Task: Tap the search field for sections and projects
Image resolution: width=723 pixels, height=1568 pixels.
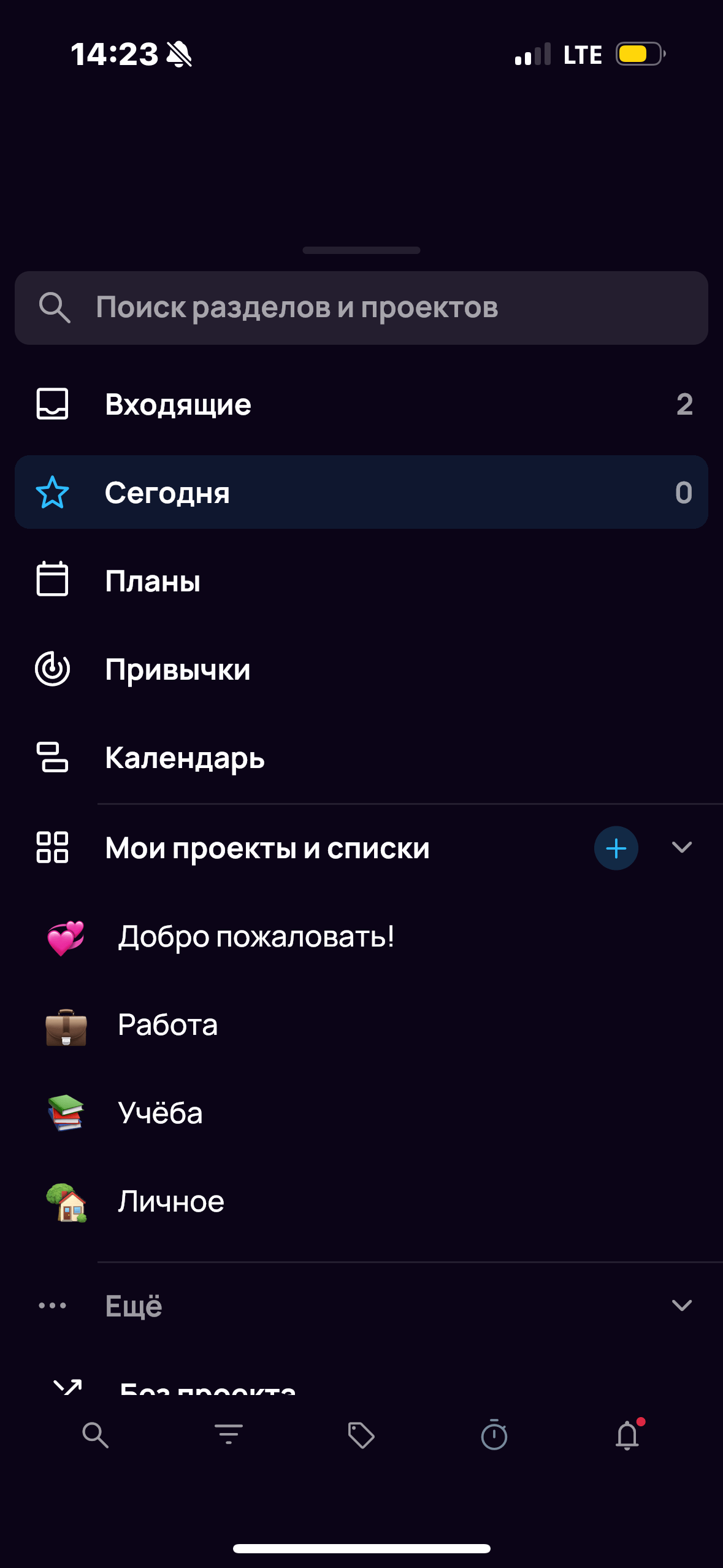Action: coord(361,307)
